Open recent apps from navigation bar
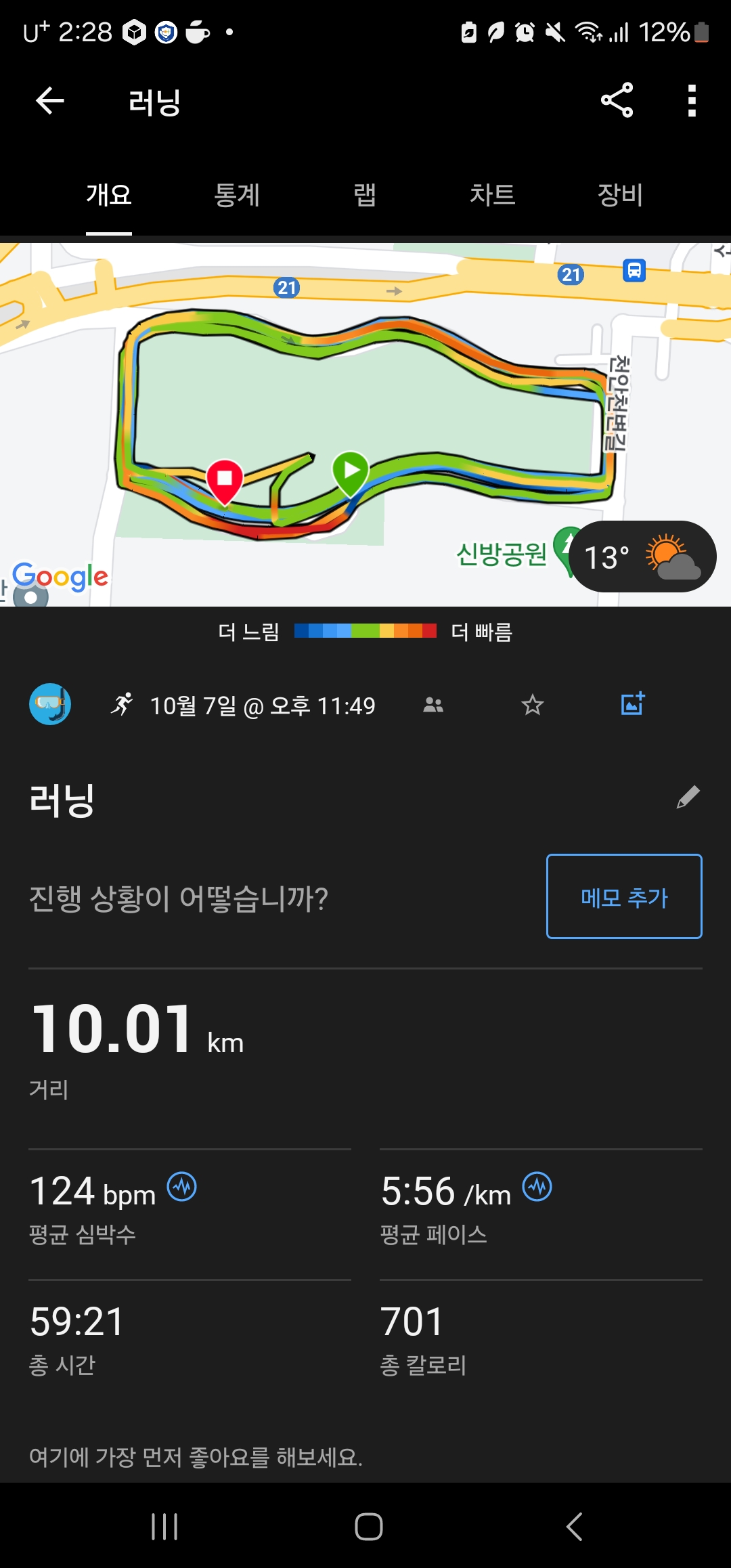 164,1527
